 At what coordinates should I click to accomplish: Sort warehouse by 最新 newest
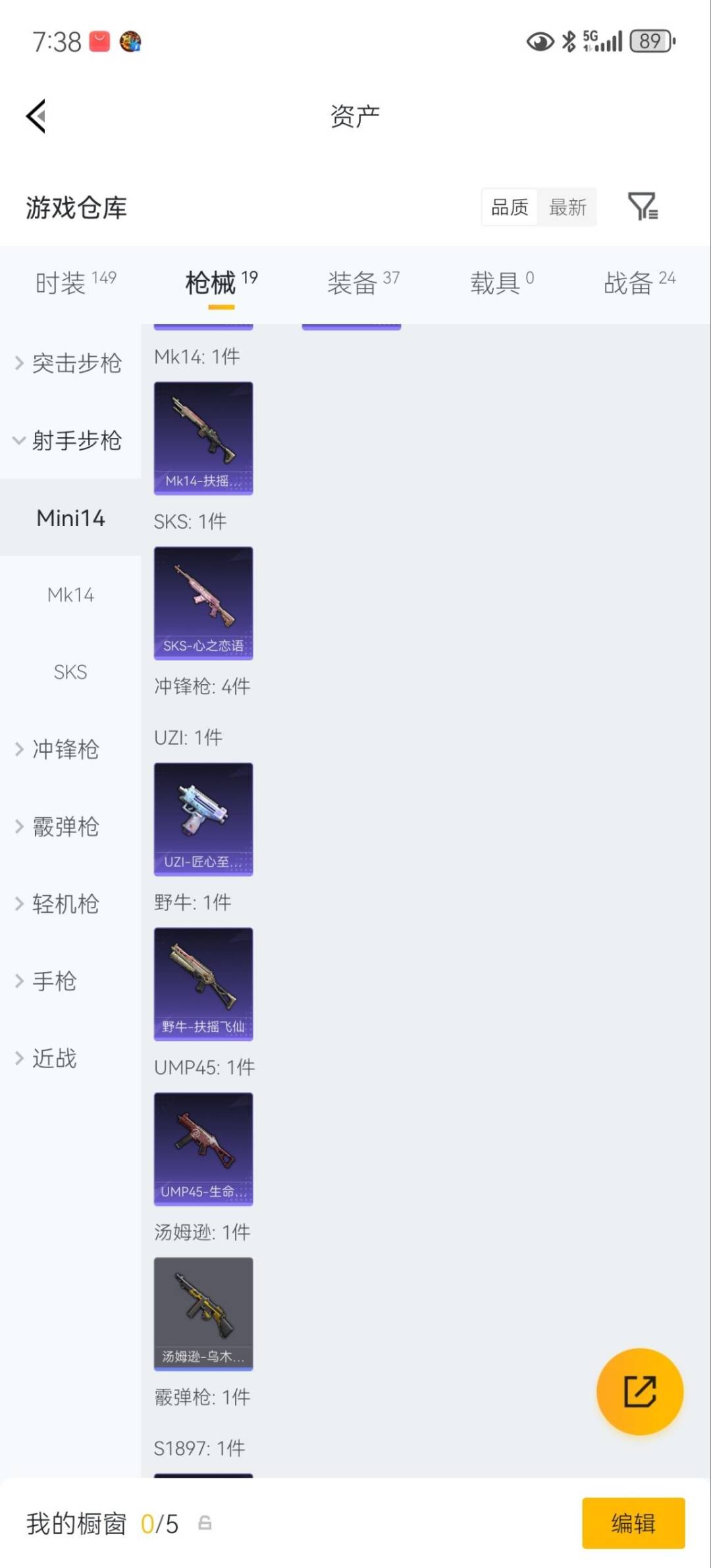point(567,207)
